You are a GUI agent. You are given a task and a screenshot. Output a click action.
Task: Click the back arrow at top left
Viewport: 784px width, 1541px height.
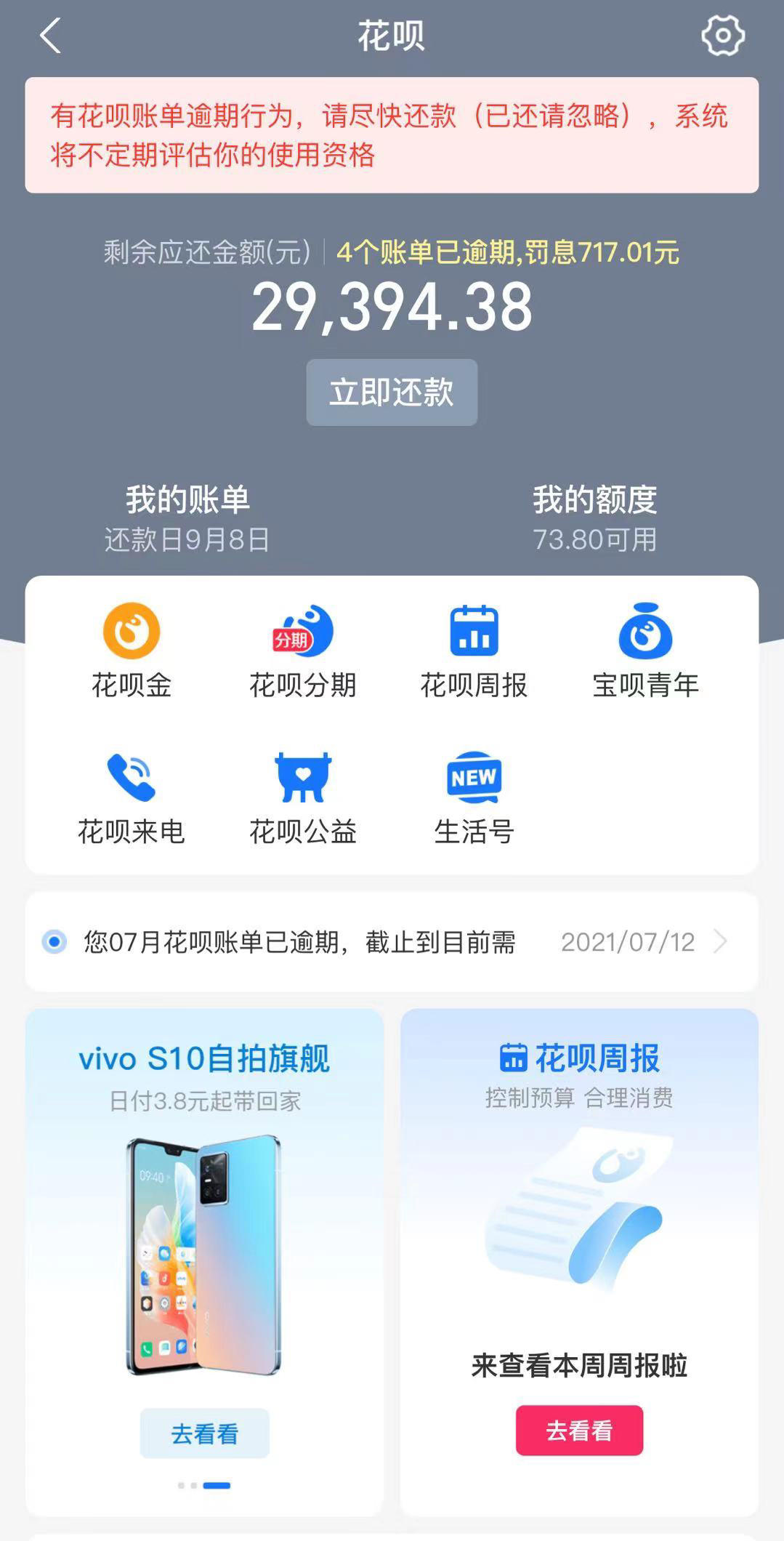pyautogui.click(x=49, y=35)
